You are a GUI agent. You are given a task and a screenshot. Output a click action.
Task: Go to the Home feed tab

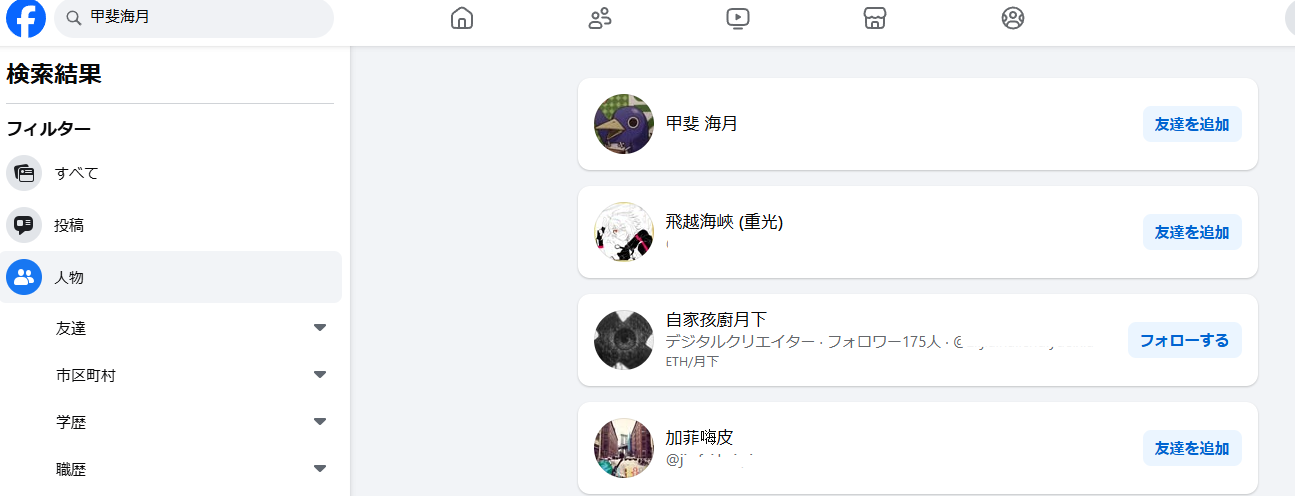[462, 18]
